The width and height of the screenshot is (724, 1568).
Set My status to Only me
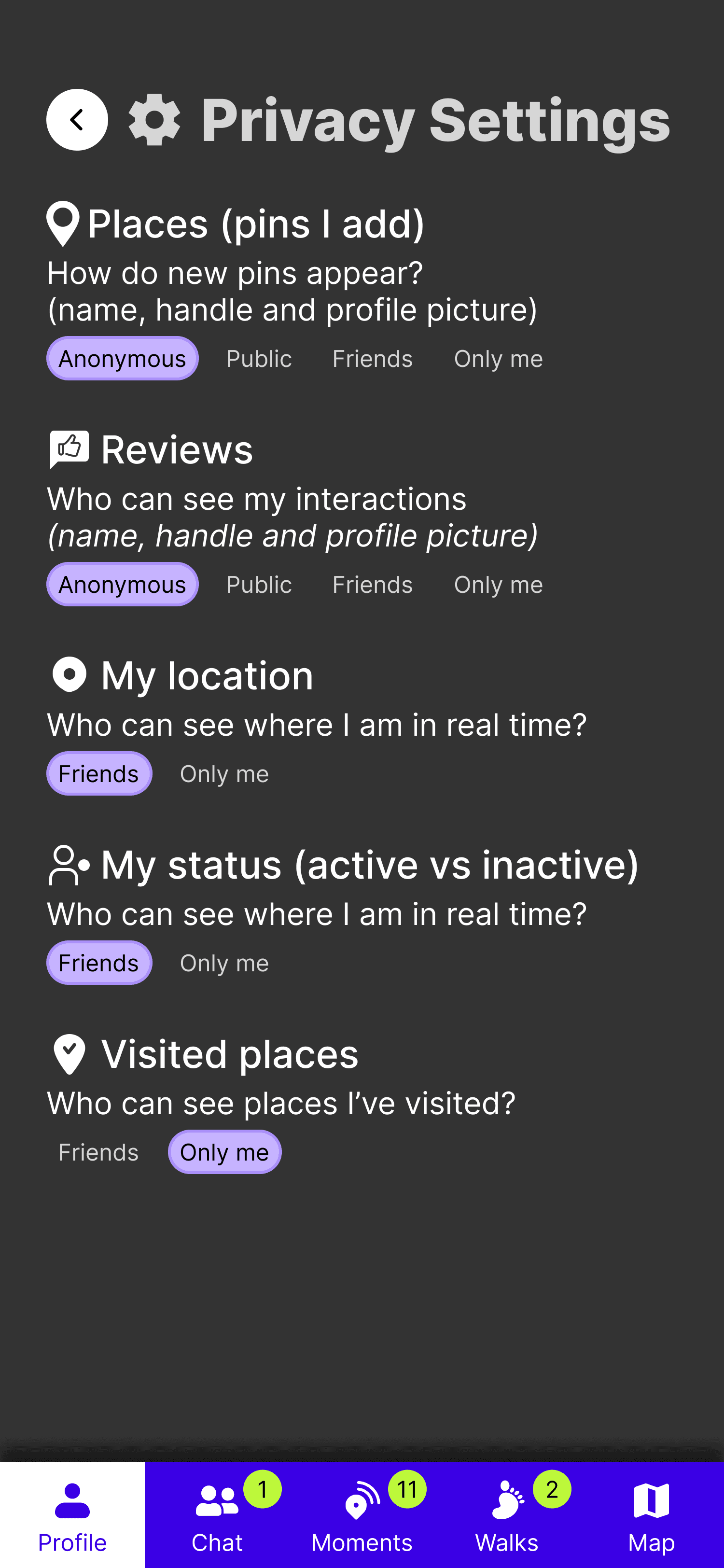[224, 963]
